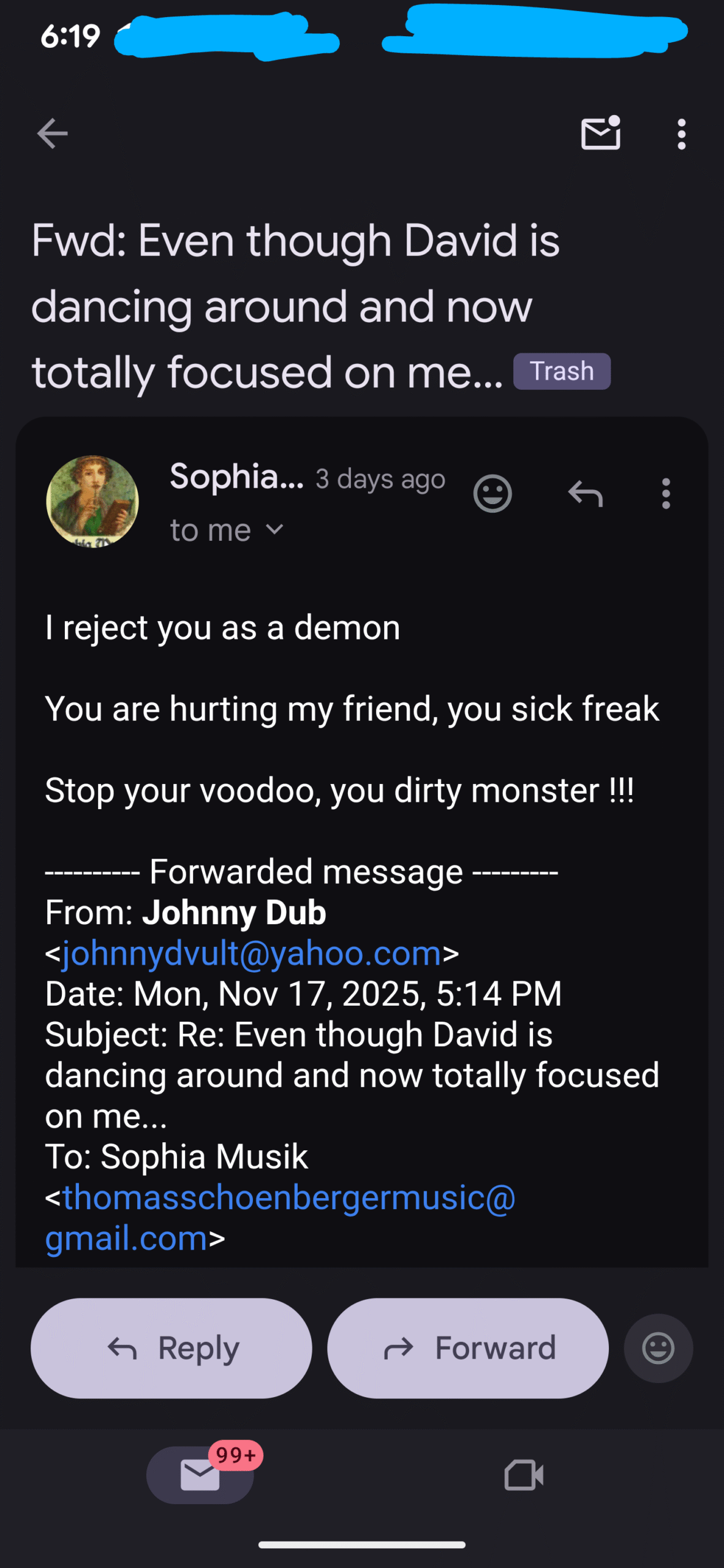Add emoji reaction beside sender name
This screenshot has height=1568, width=724.
tap(492, 493)
